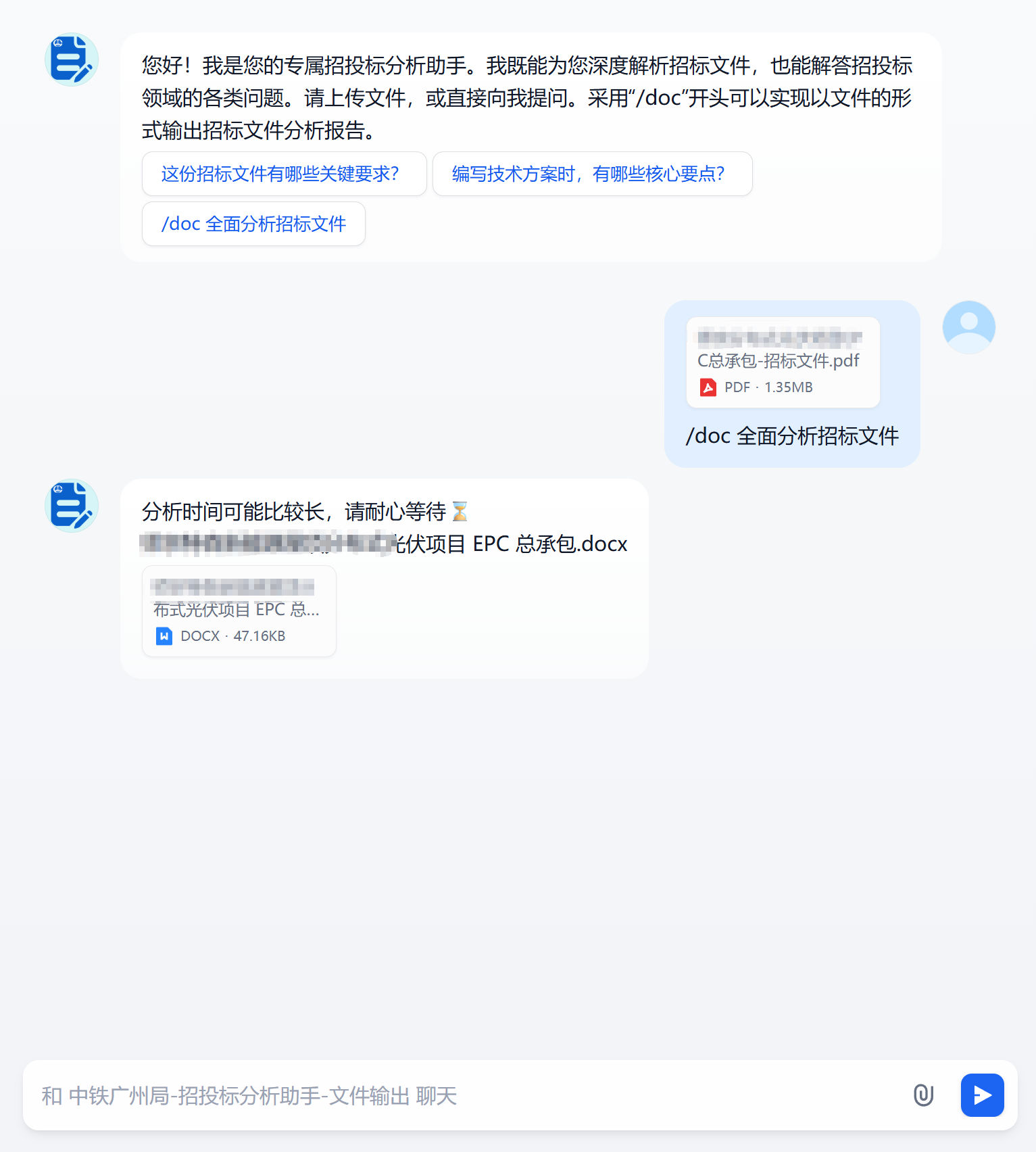Open the C总承包-招标文件.pdf attachment card
1036x1152 pixels.
pyautogui.click(x=782, y=362)
